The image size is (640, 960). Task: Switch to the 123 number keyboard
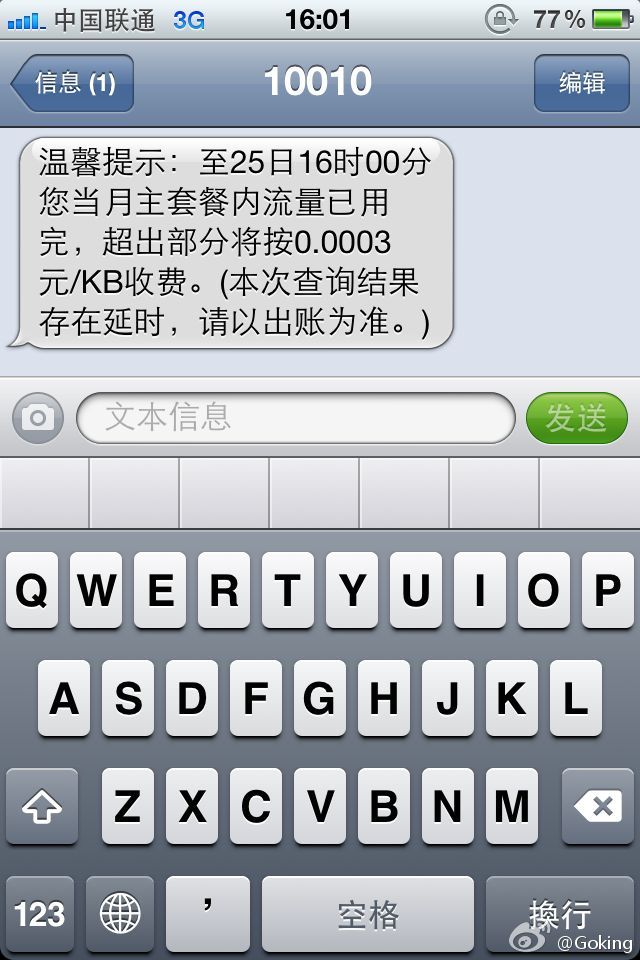(x=40, y=913)
